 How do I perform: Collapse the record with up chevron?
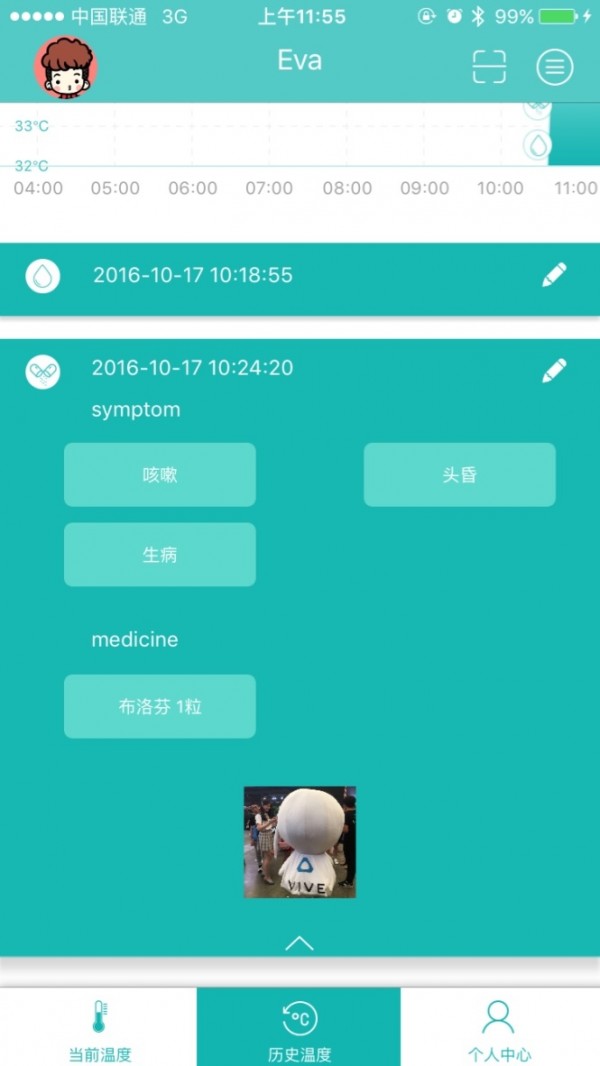(300, 943)
